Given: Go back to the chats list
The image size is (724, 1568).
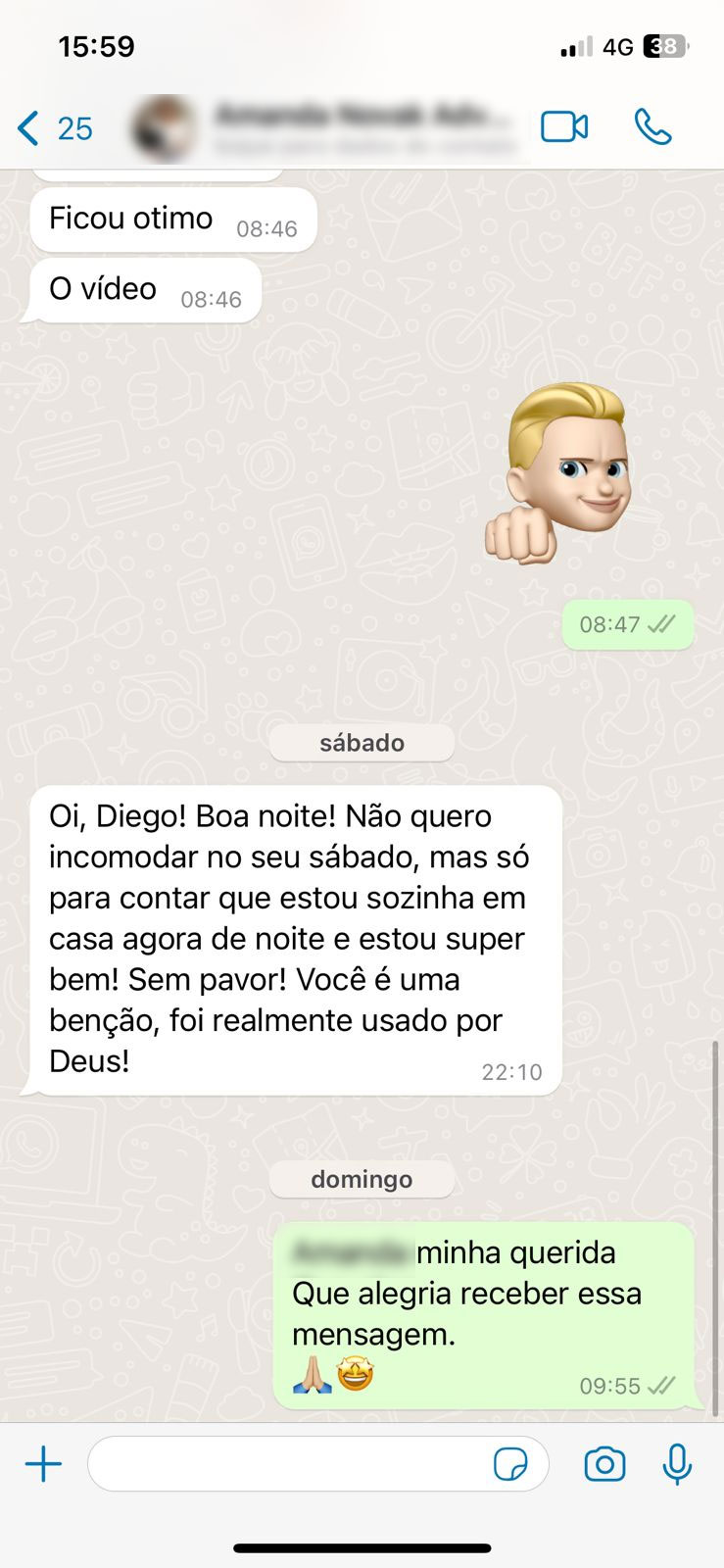Looking at the screenshot, I should click(x=55, y=128).
